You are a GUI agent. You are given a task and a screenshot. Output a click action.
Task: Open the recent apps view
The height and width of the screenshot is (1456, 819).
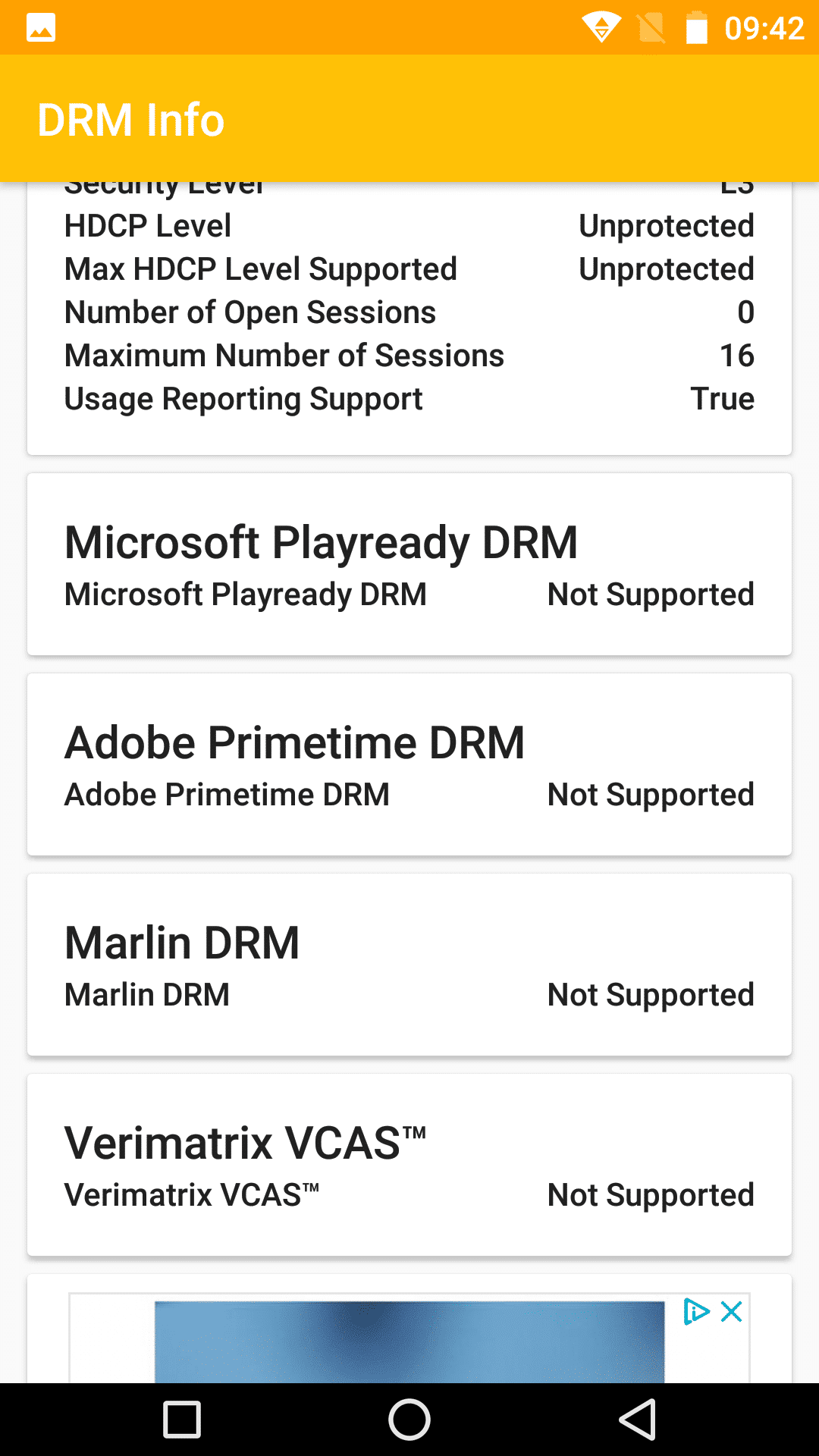pos(182,1420)
